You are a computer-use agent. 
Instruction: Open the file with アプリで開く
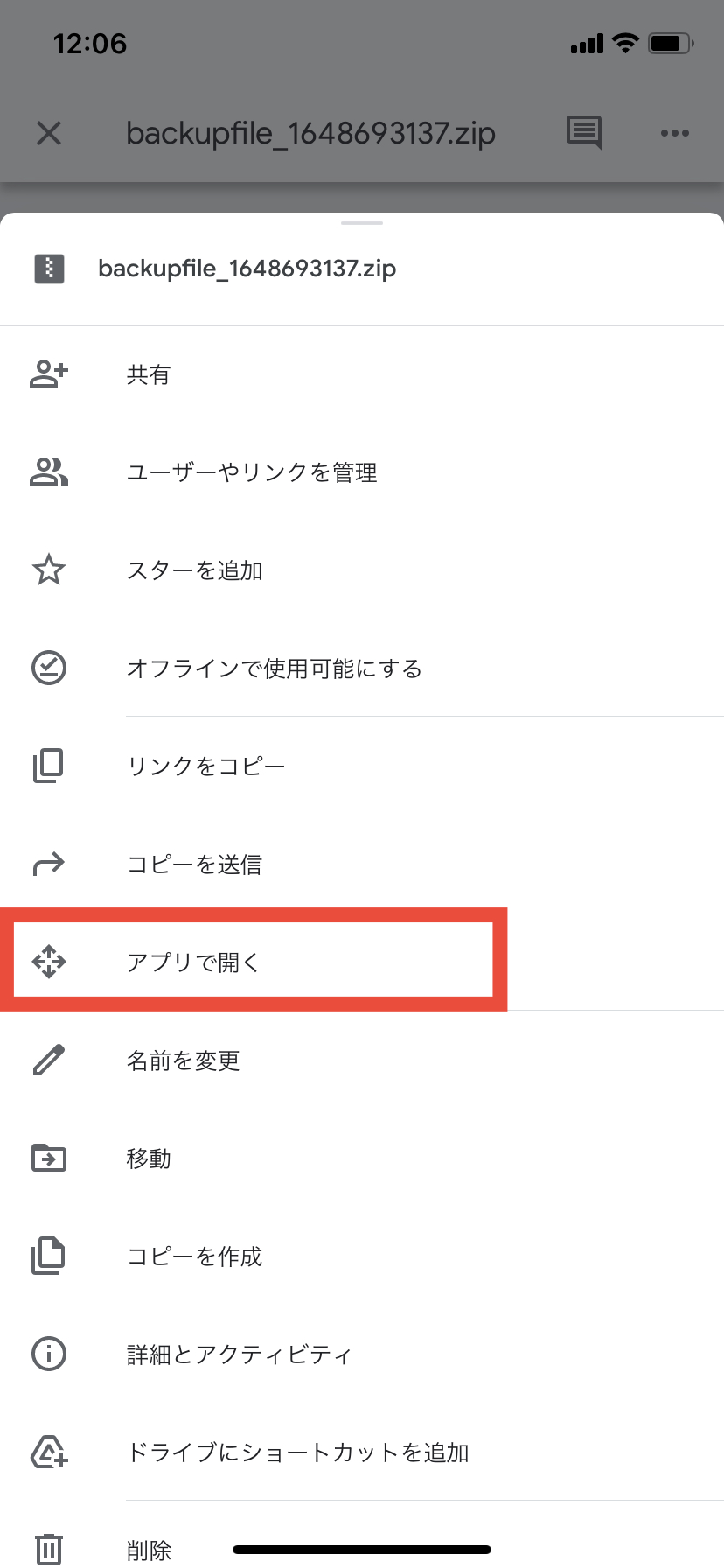pyautogui.click(x=193, y=962)
